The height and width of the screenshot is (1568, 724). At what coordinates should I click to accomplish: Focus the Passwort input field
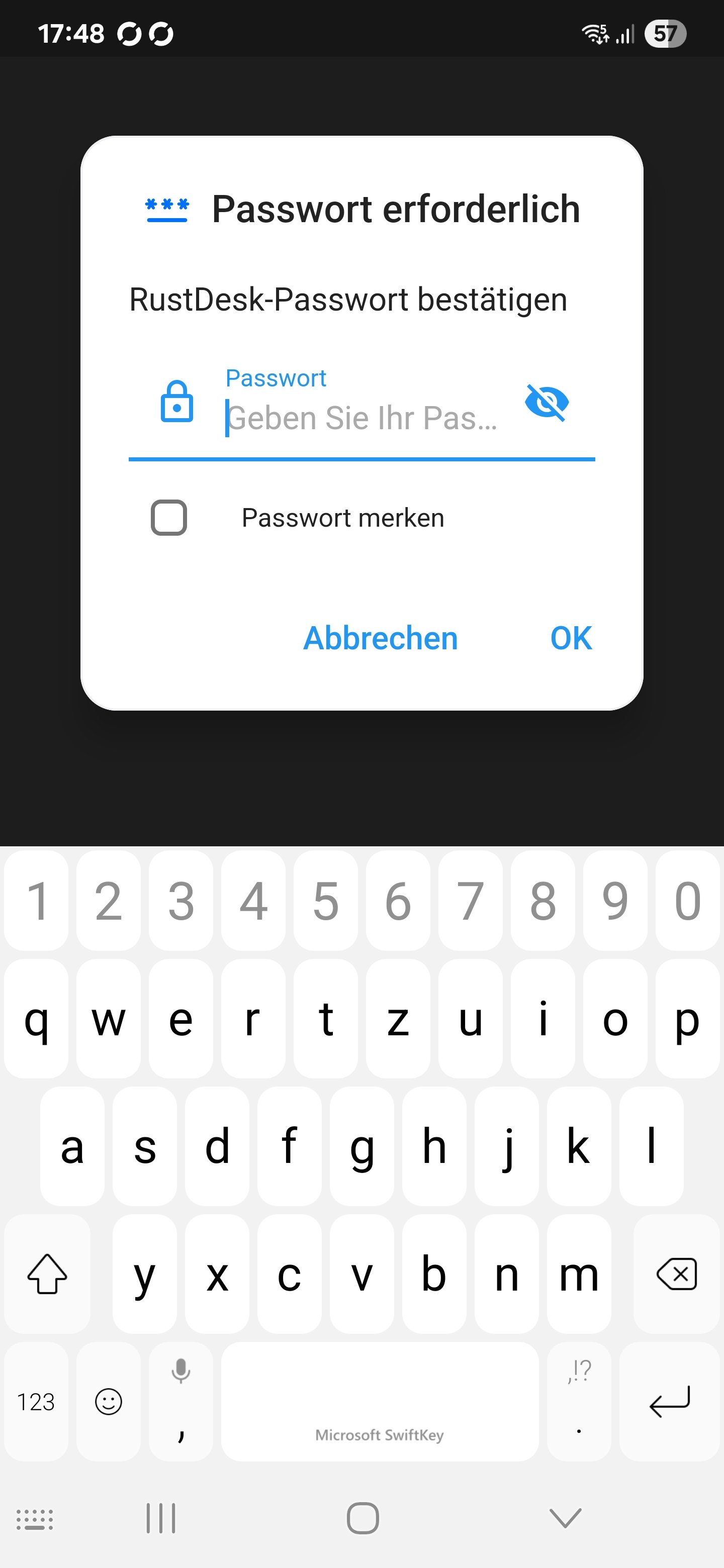tap(363, 418)
